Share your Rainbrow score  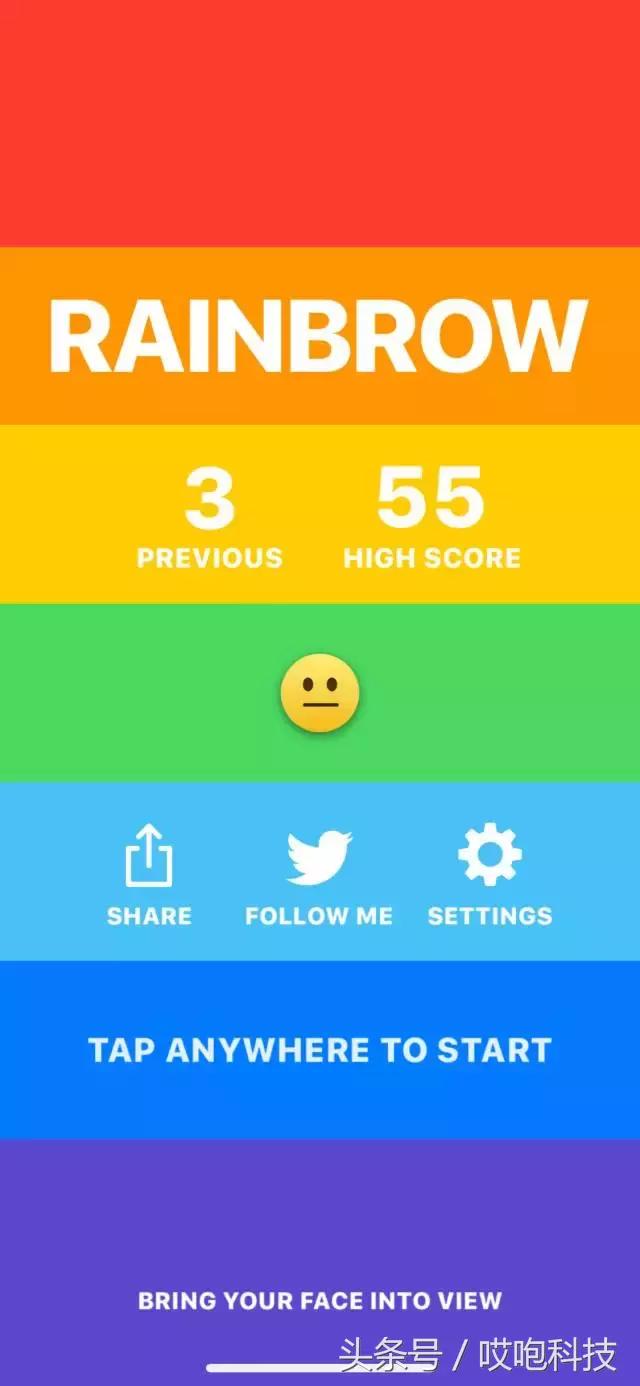149,872
